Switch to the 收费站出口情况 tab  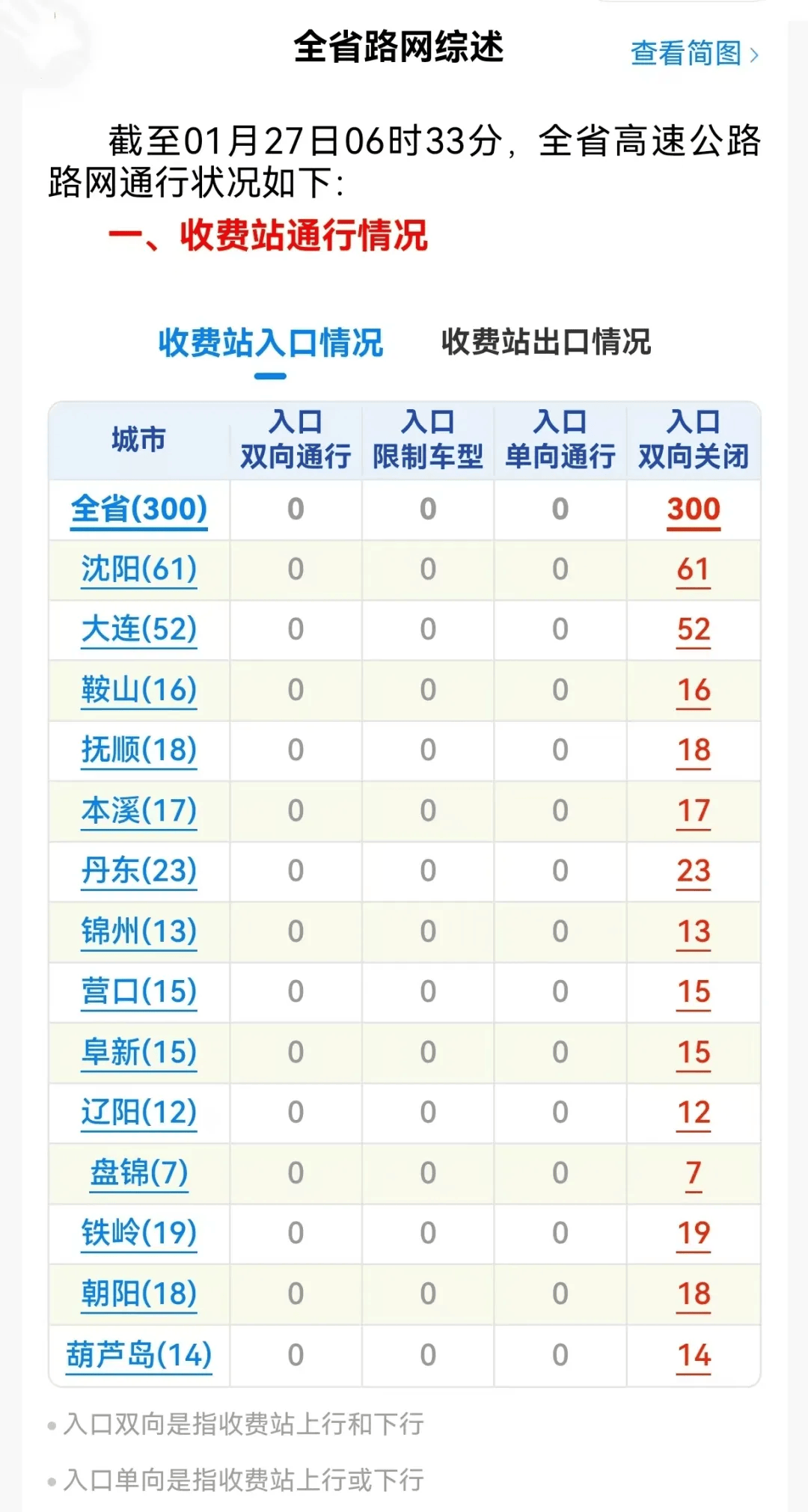click(545, 344)
